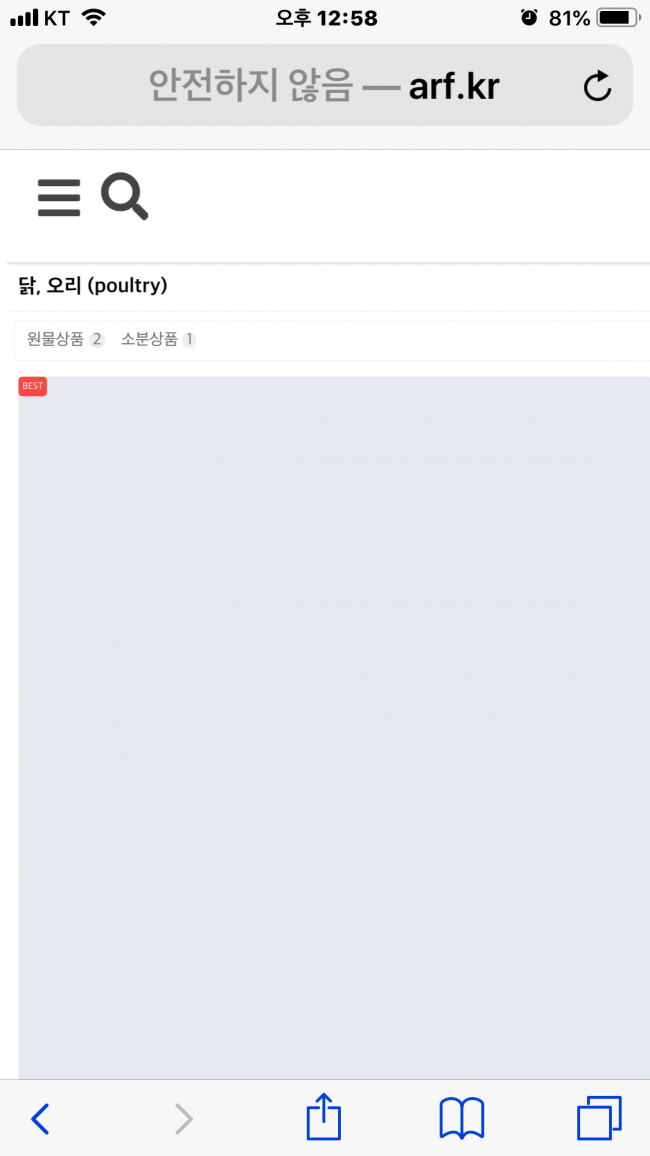This screenshot has height=1156, width=650.
Task: Show all open Safari tabs
Action: point(599,1118)
